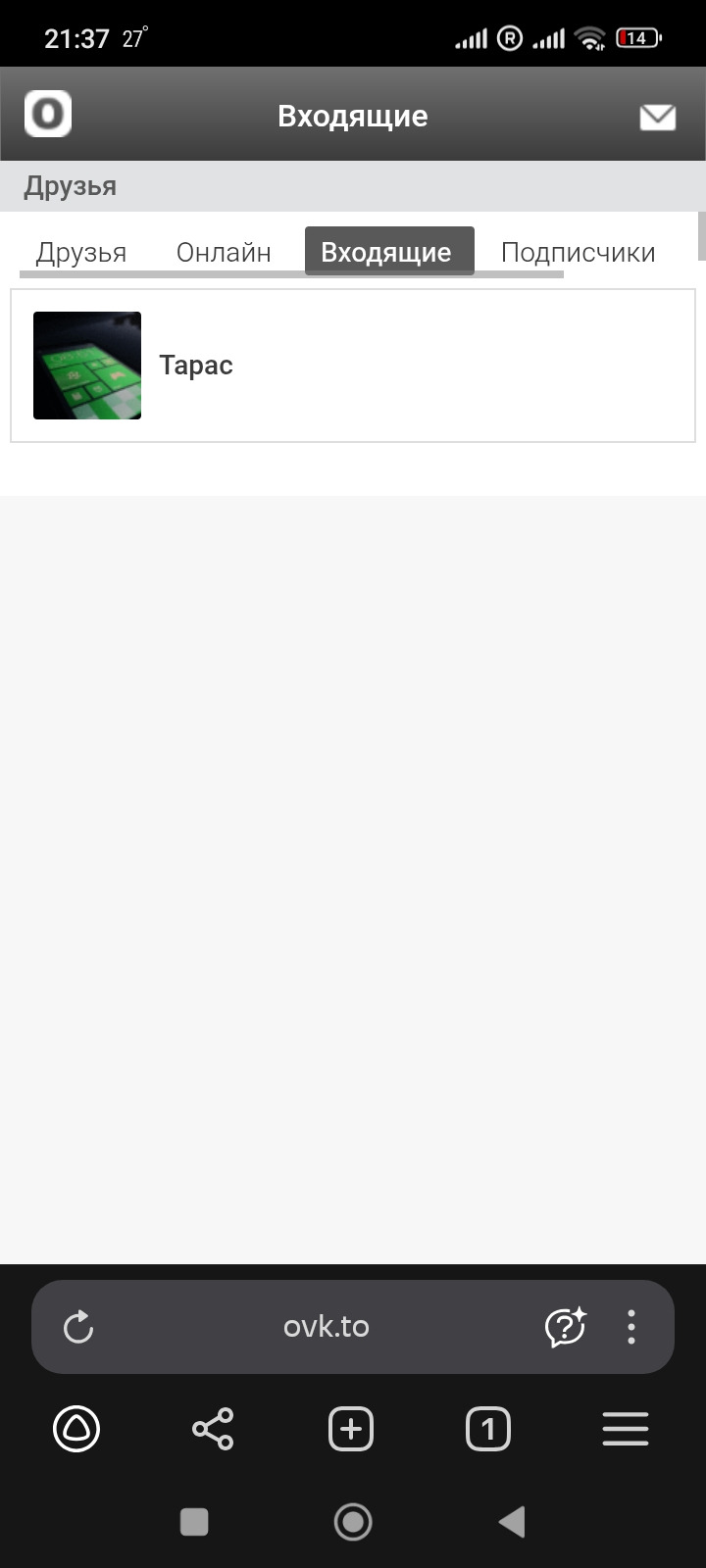Viewport: 706px width, 1568px height.
Task: Open Тарас's friend request profile
Action: 353,366
